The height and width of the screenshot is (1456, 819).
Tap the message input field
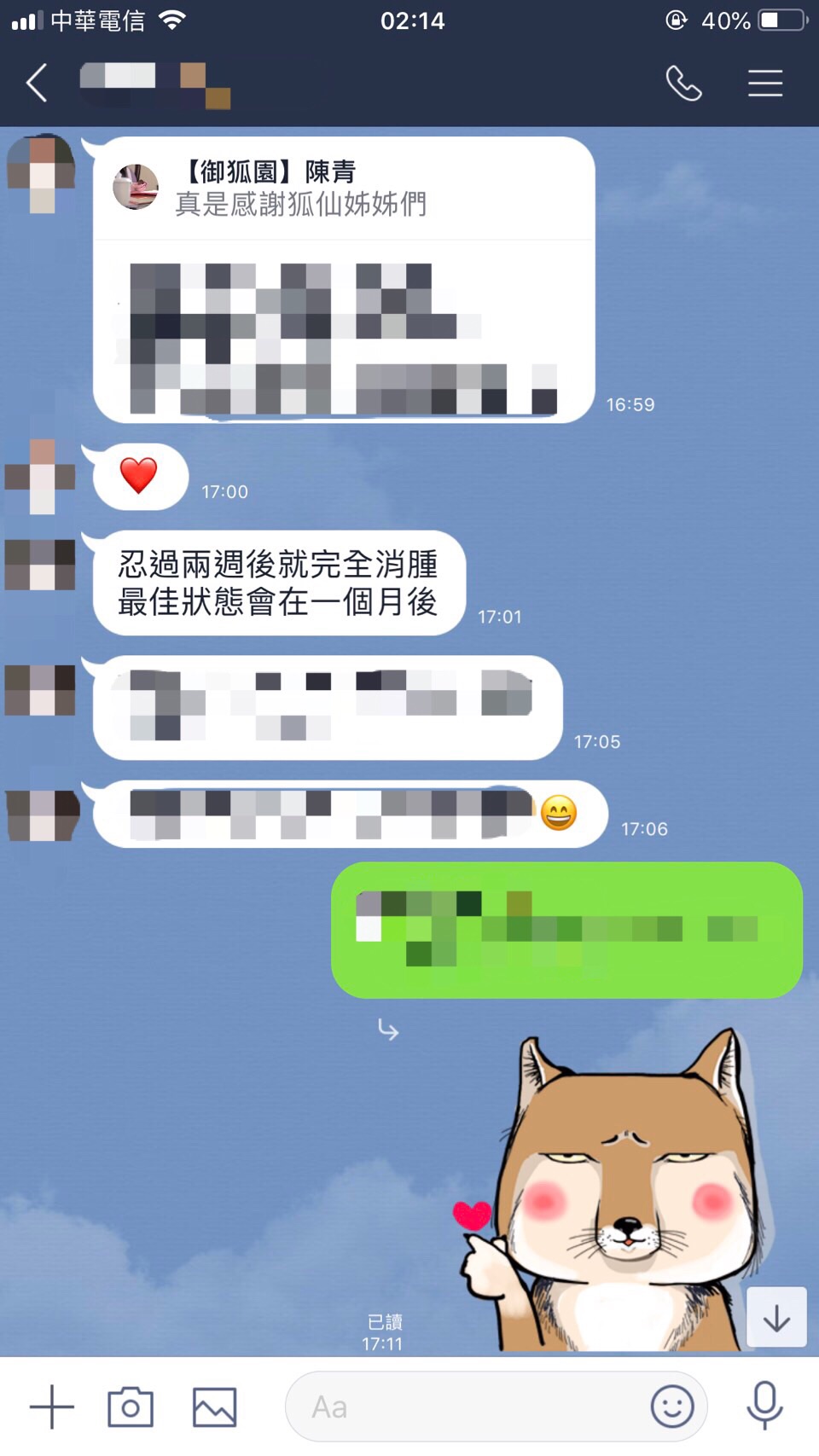[469, 1407]
